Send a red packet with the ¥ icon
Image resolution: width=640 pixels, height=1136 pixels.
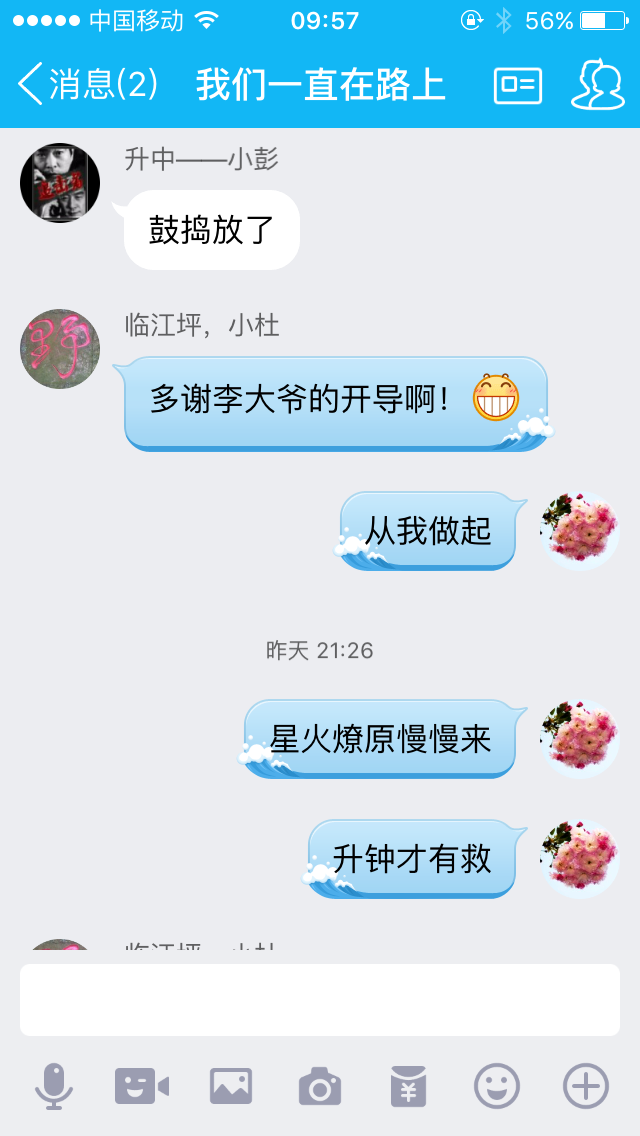pyautogui.click(x=408, y=1085)
